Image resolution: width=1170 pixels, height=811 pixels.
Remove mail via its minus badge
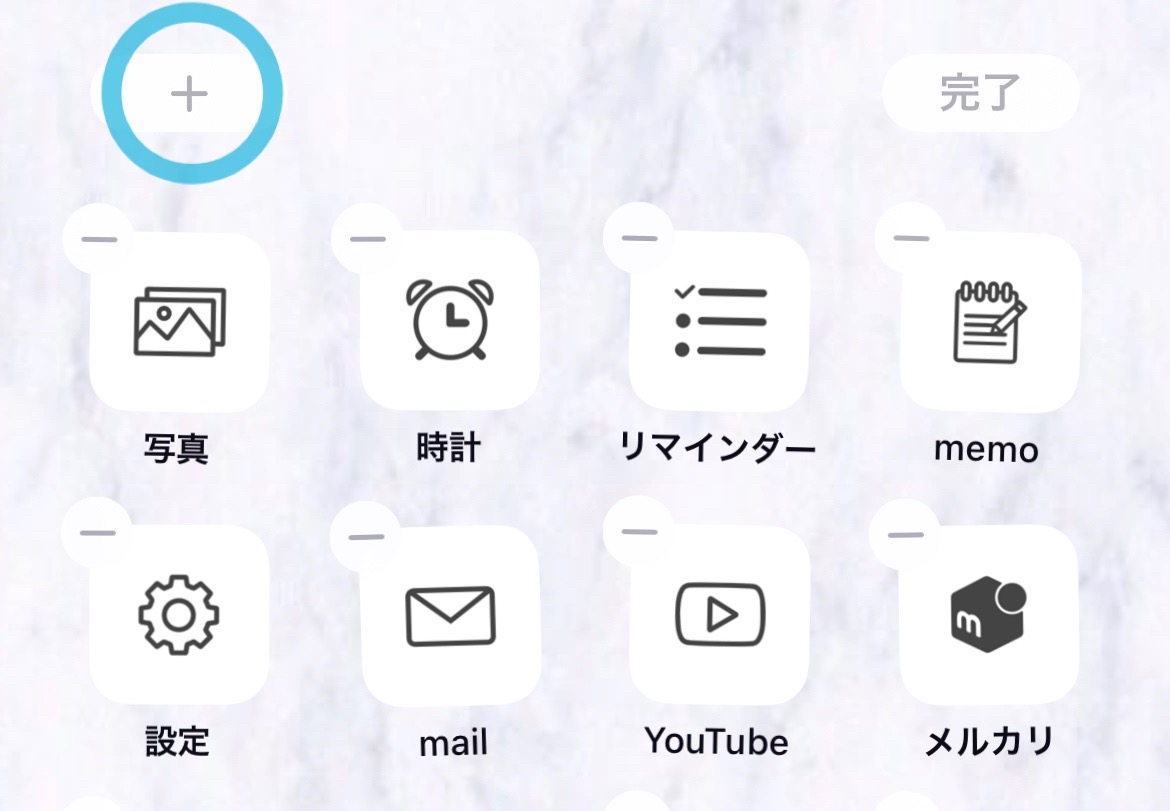(x=366, y=537)
